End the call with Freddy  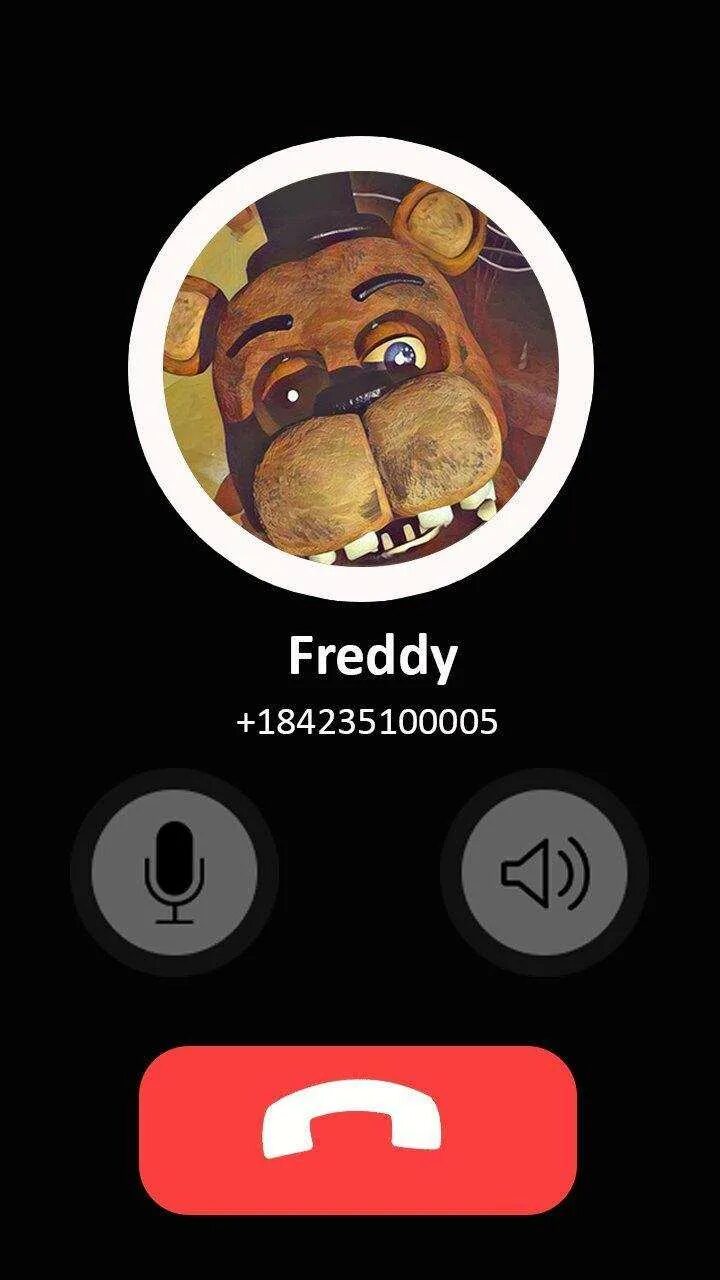tap(358, 1130)
